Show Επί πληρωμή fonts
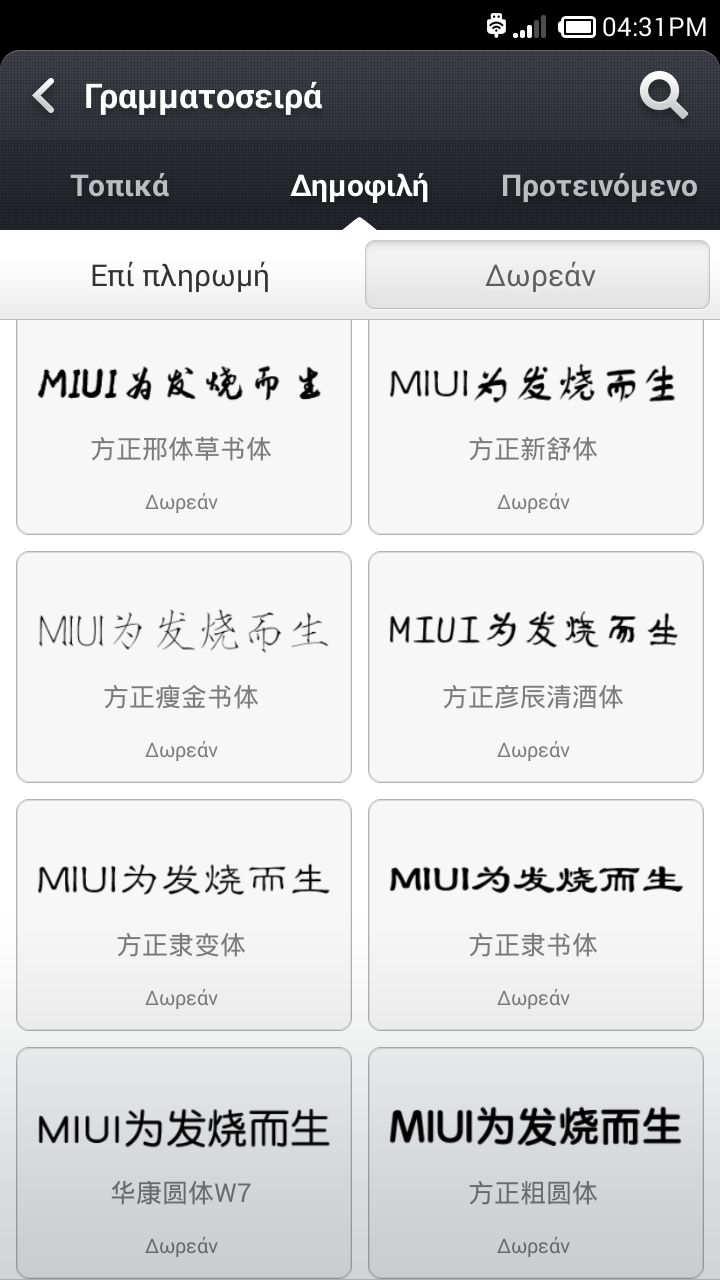Screen dimensions: 720x1280 pyautogui.click(x=180, y=275)
